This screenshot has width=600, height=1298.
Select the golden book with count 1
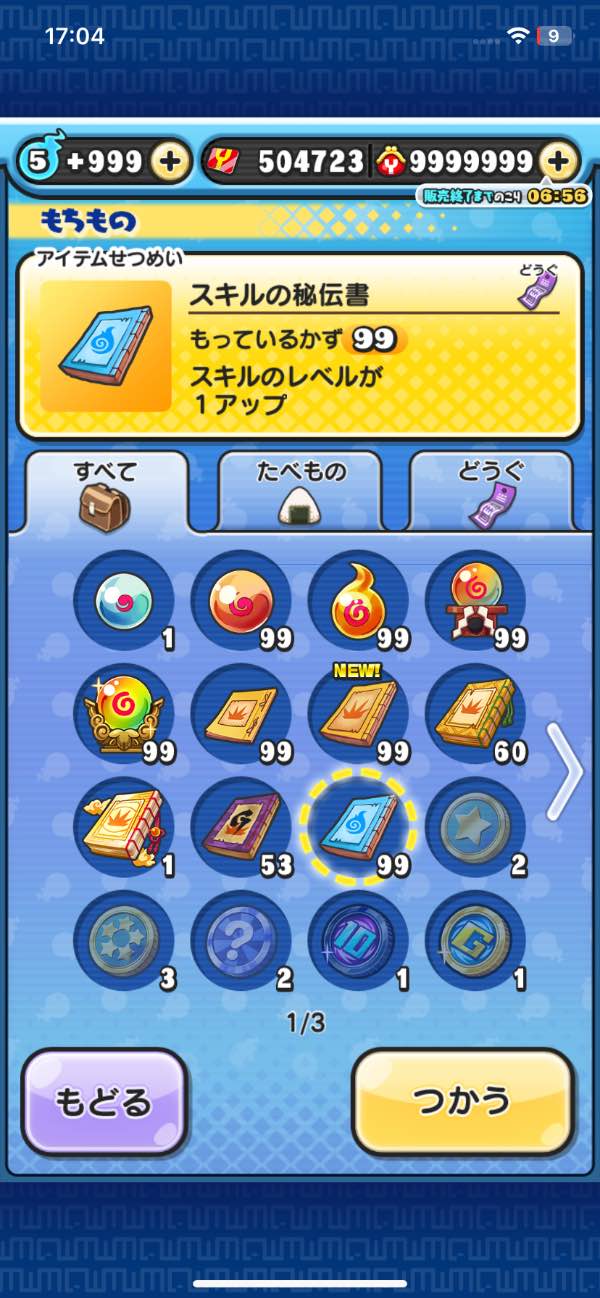tap(124, 827)
